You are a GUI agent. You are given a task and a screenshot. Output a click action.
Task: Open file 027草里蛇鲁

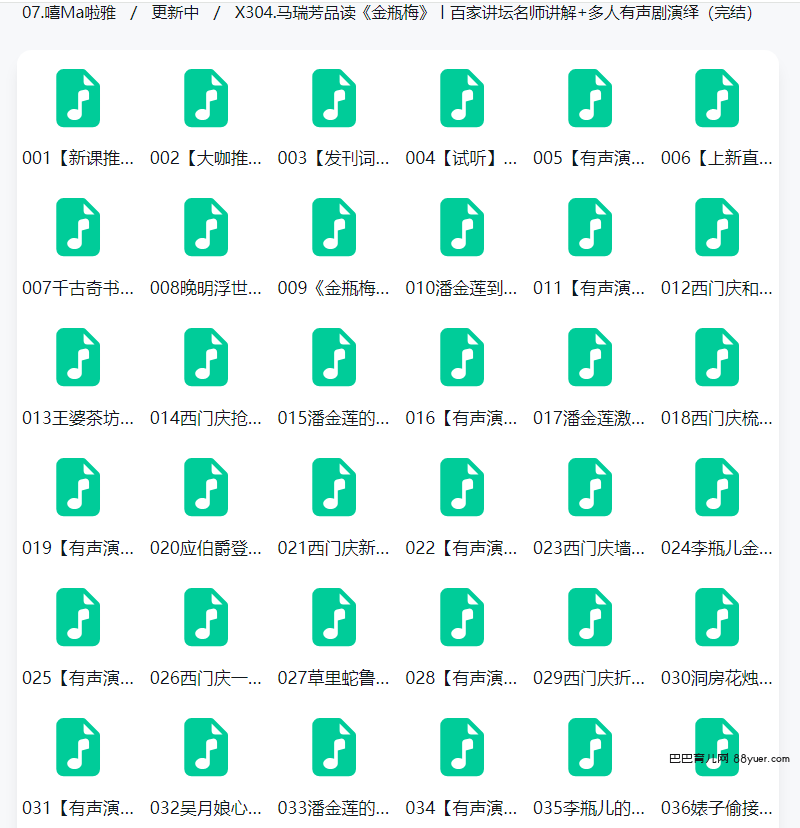[x=334, y=618]
